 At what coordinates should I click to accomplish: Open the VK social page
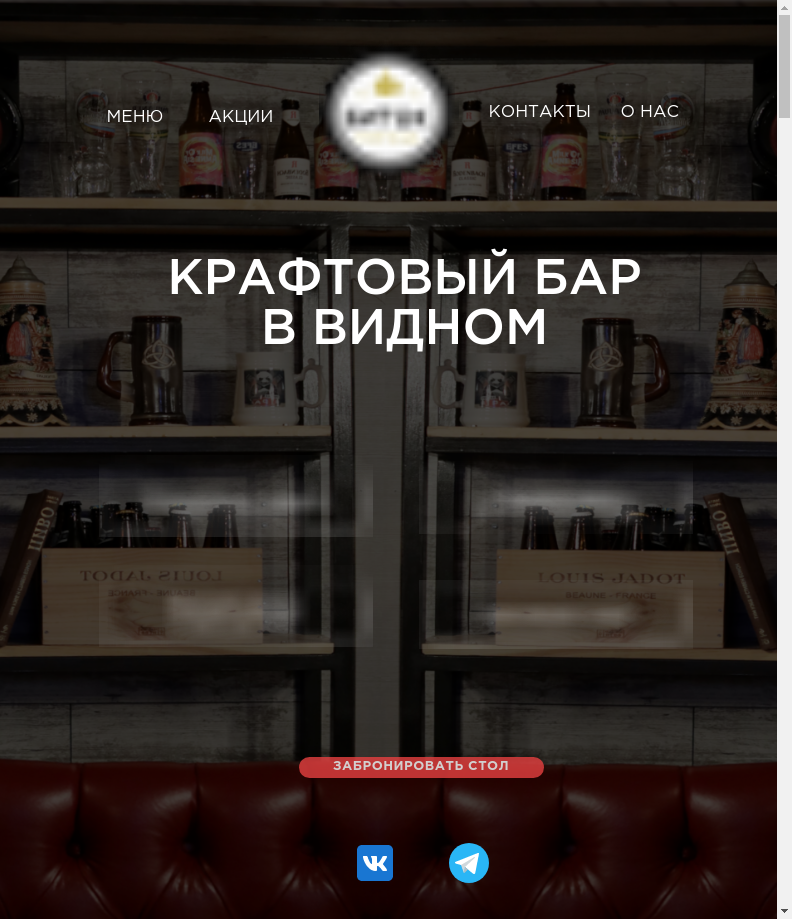click(x=375, y=863)
